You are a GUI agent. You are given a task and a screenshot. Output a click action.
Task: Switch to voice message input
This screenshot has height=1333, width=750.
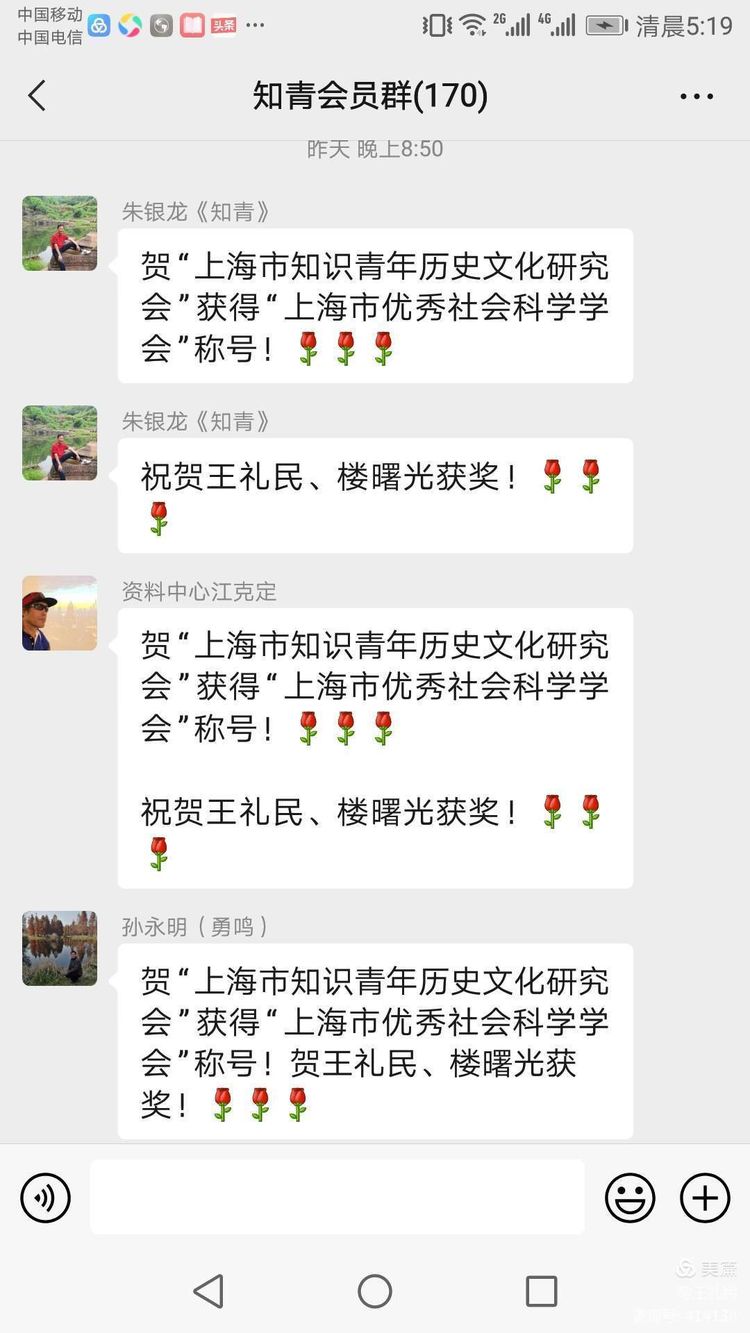click(x=46, y=1197)
